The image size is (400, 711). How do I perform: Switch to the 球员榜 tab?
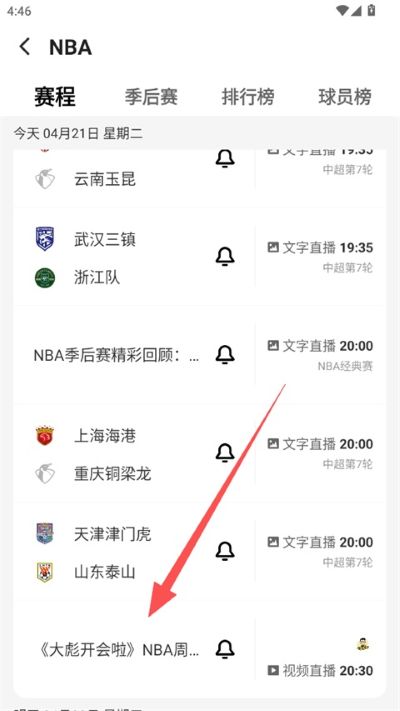click(x=345, y=97)
